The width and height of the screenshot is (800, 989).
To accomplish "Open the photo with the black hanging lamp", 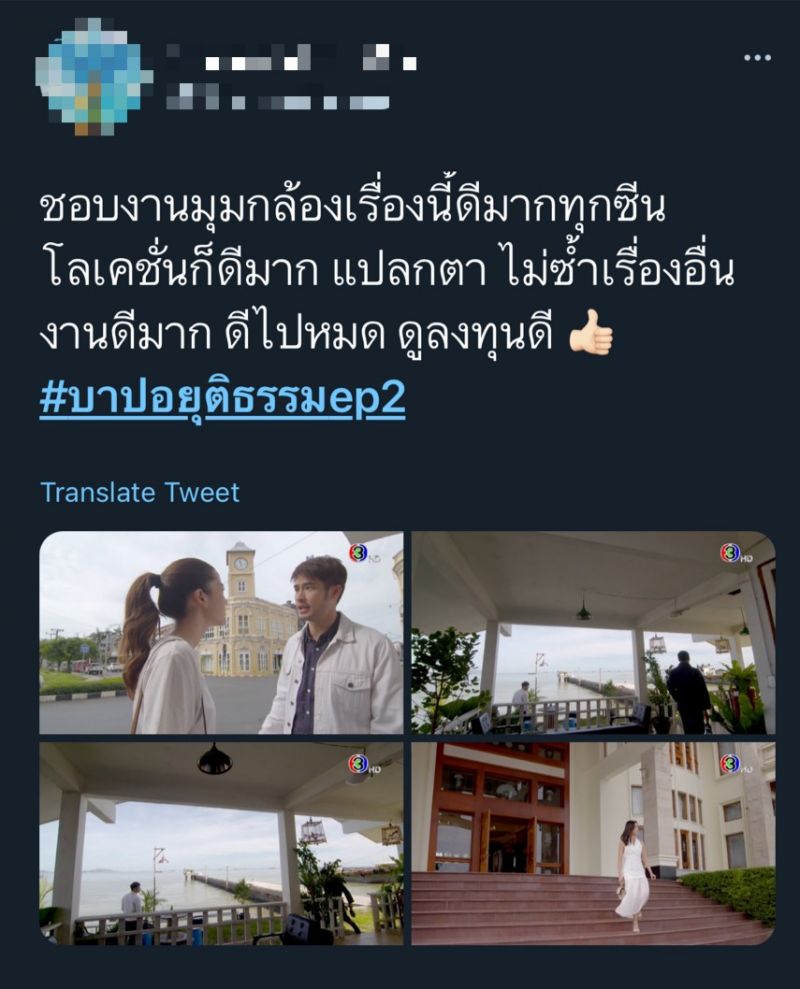I will tap(221, 843).
